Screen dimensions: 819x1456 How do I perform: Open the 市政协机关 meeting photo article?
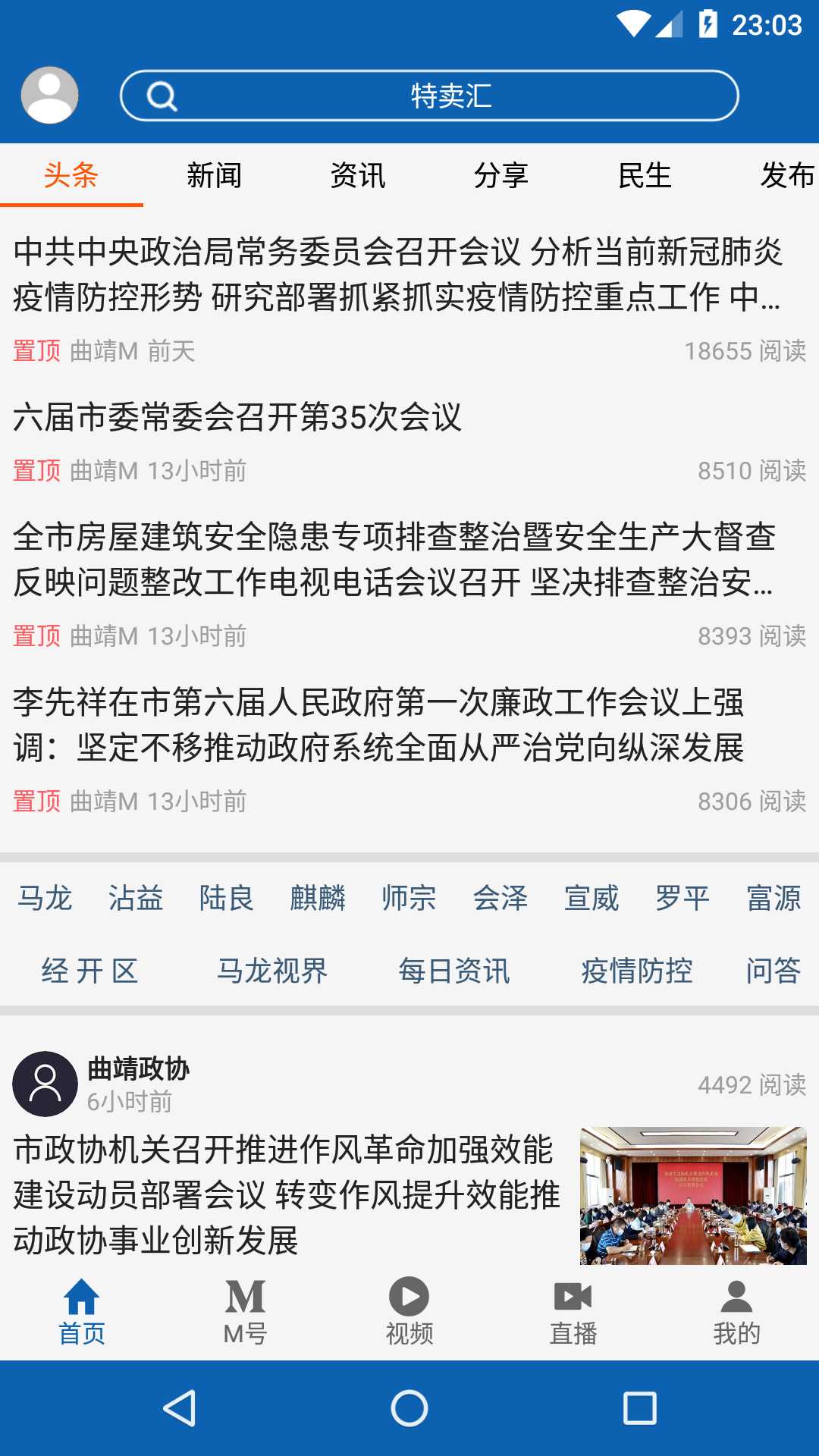tap(693, 1195)
